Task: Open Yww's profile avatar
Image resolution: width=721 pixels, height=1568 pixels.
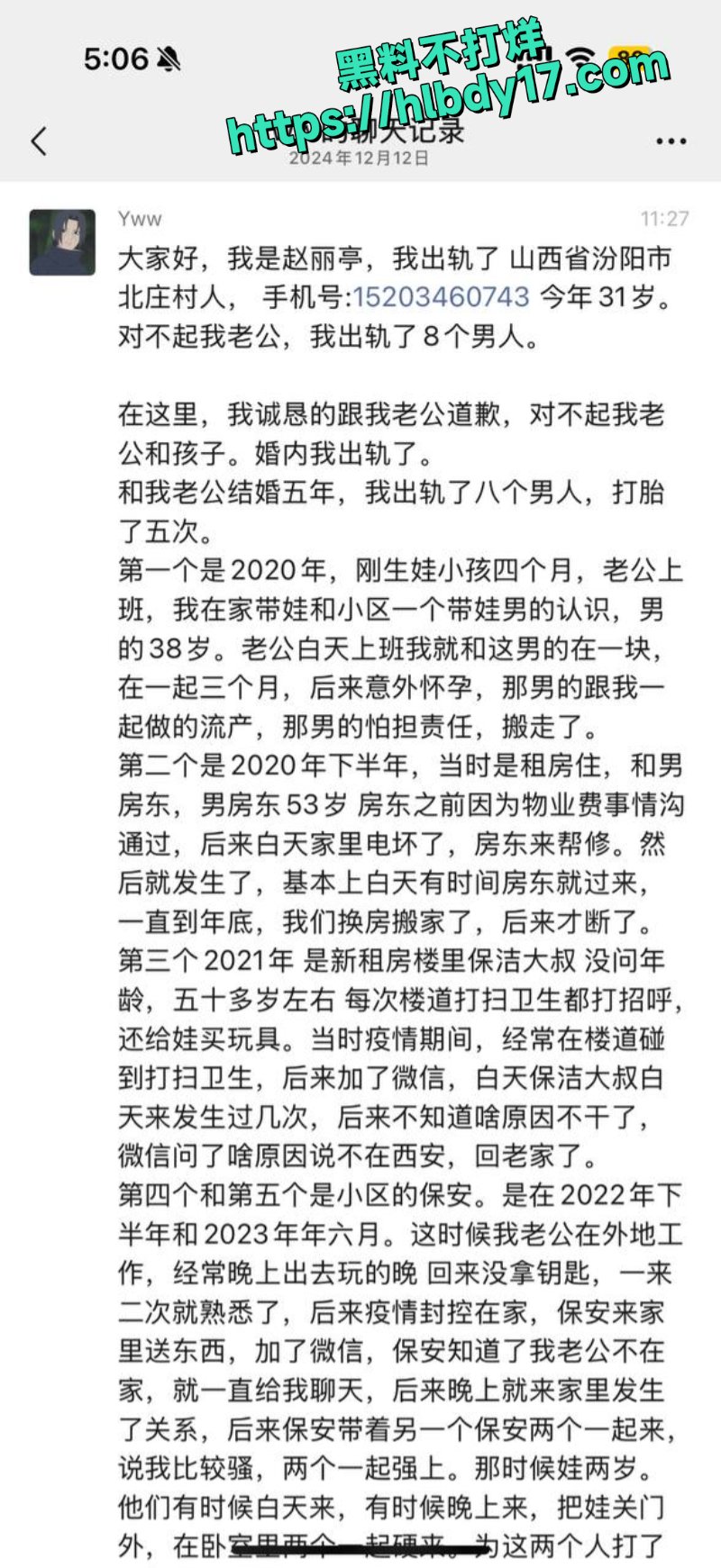Action: pos(62,242)
